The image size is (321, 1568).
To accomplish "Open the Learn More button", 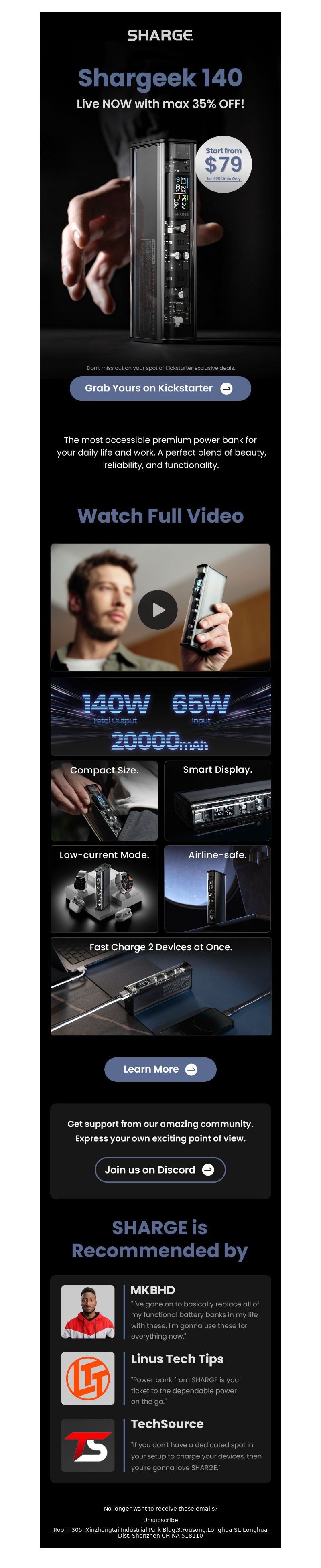I will [160, 1069].
